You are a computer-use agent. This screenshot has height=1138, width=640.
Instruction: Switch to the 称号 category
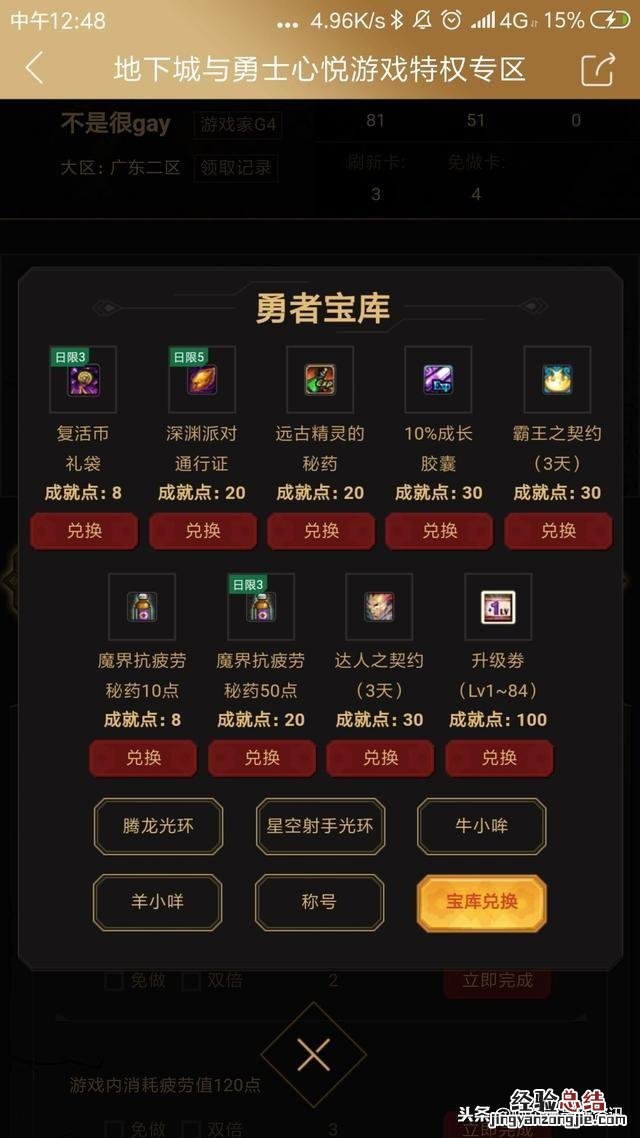point(320,902)
